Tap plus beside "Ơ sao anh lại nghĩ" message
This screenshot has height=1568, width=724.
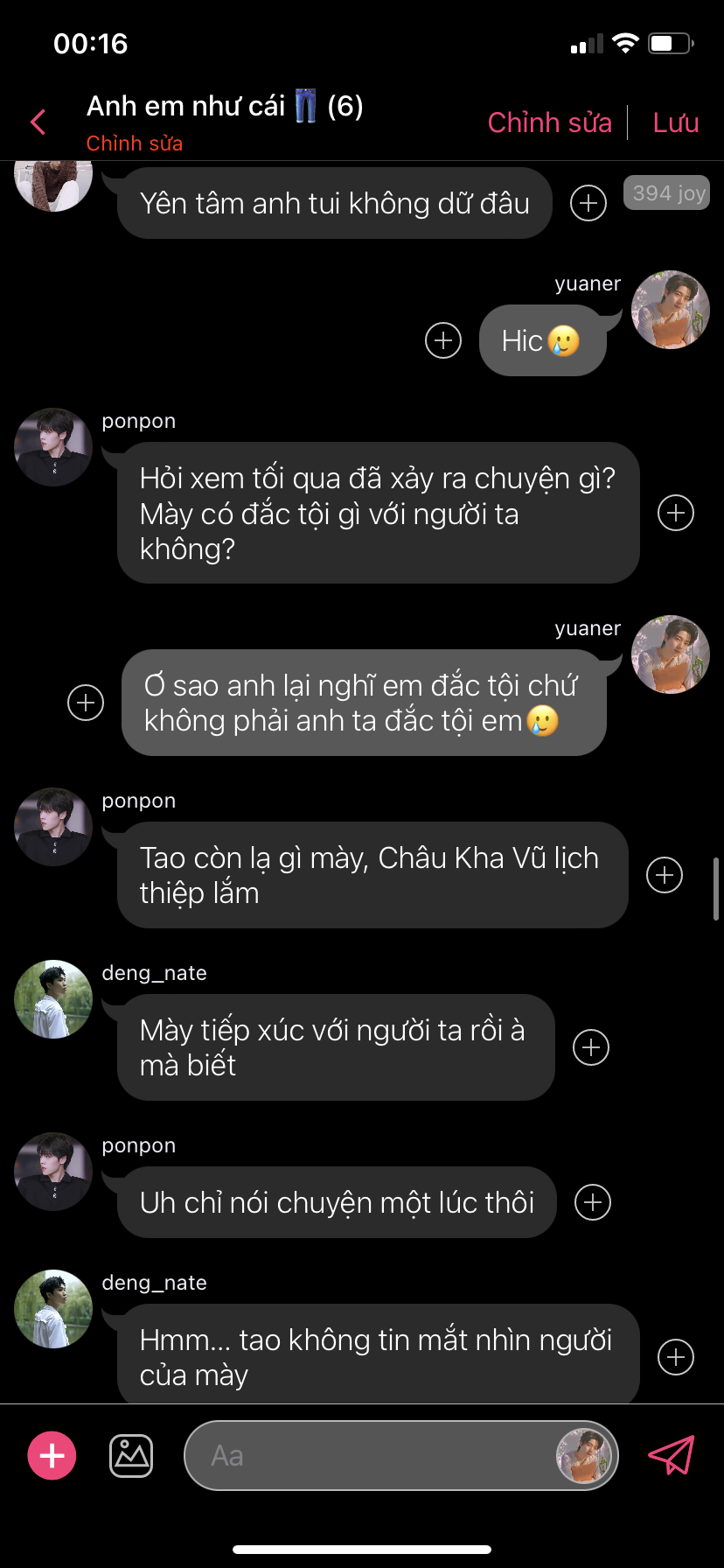(x=86, y=703)
